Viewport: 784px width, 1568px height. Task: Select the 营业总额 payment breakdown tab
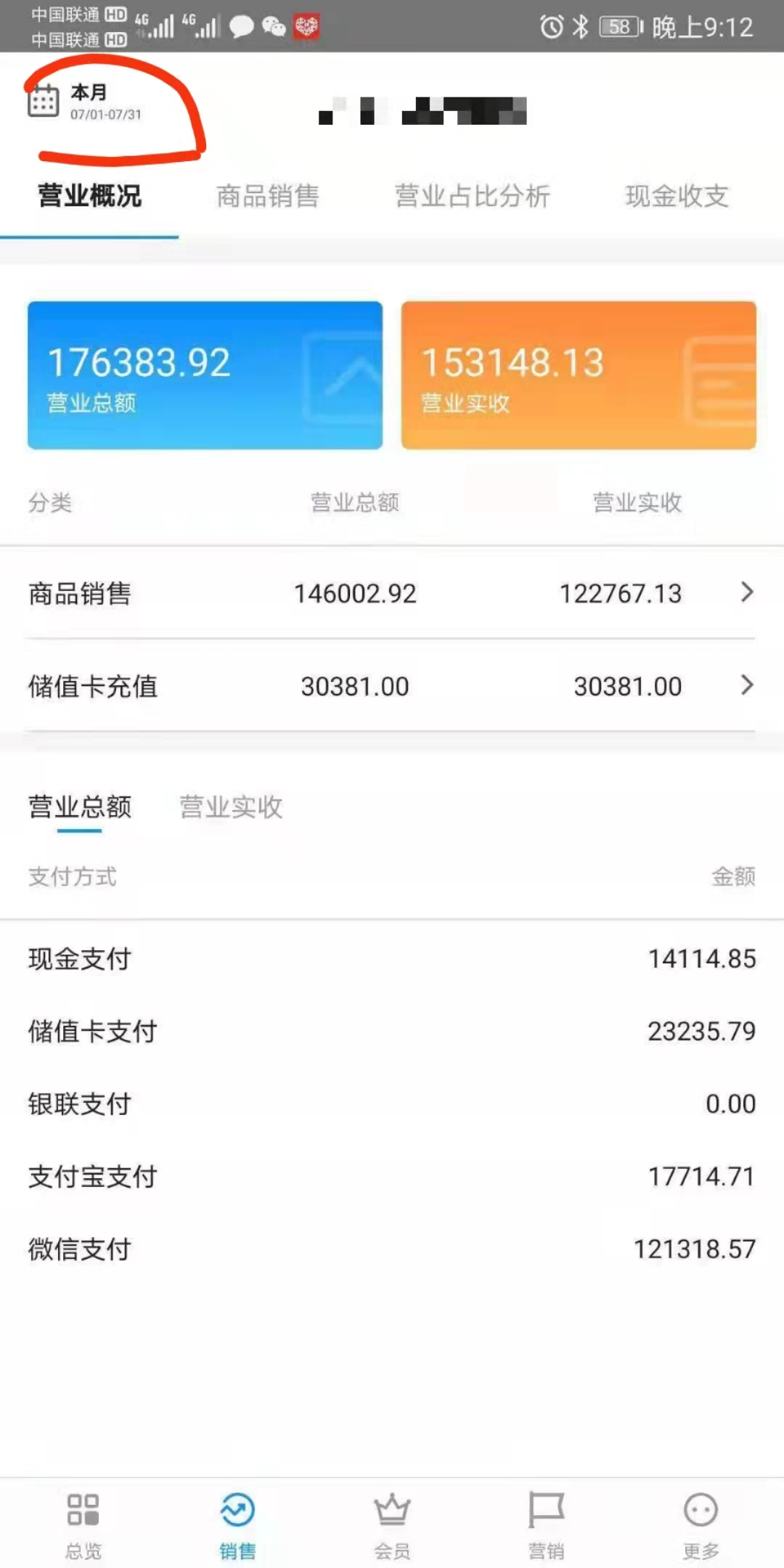point(80,807)
